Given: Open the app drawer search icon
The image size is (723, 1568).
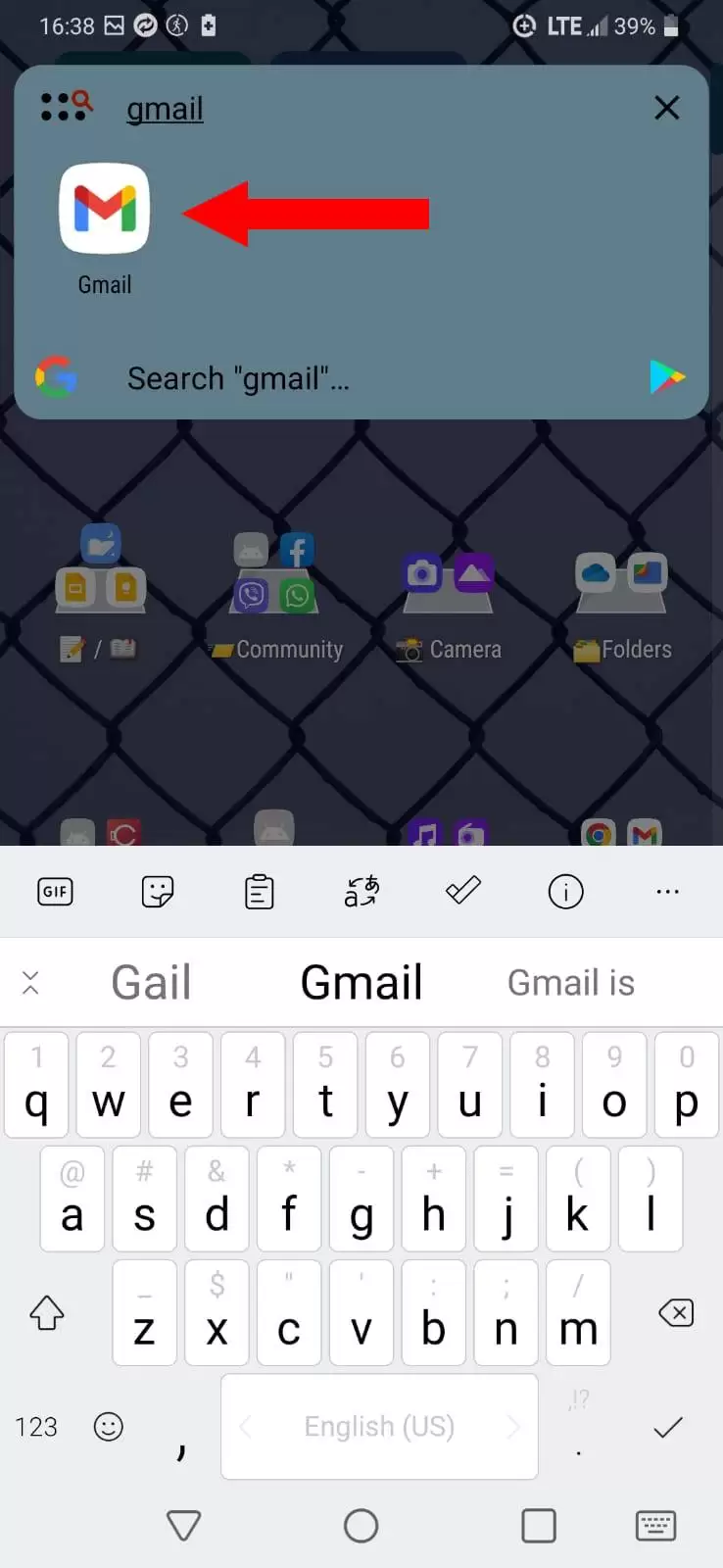Looking at the screenshot, I should [x=67, y=106].
